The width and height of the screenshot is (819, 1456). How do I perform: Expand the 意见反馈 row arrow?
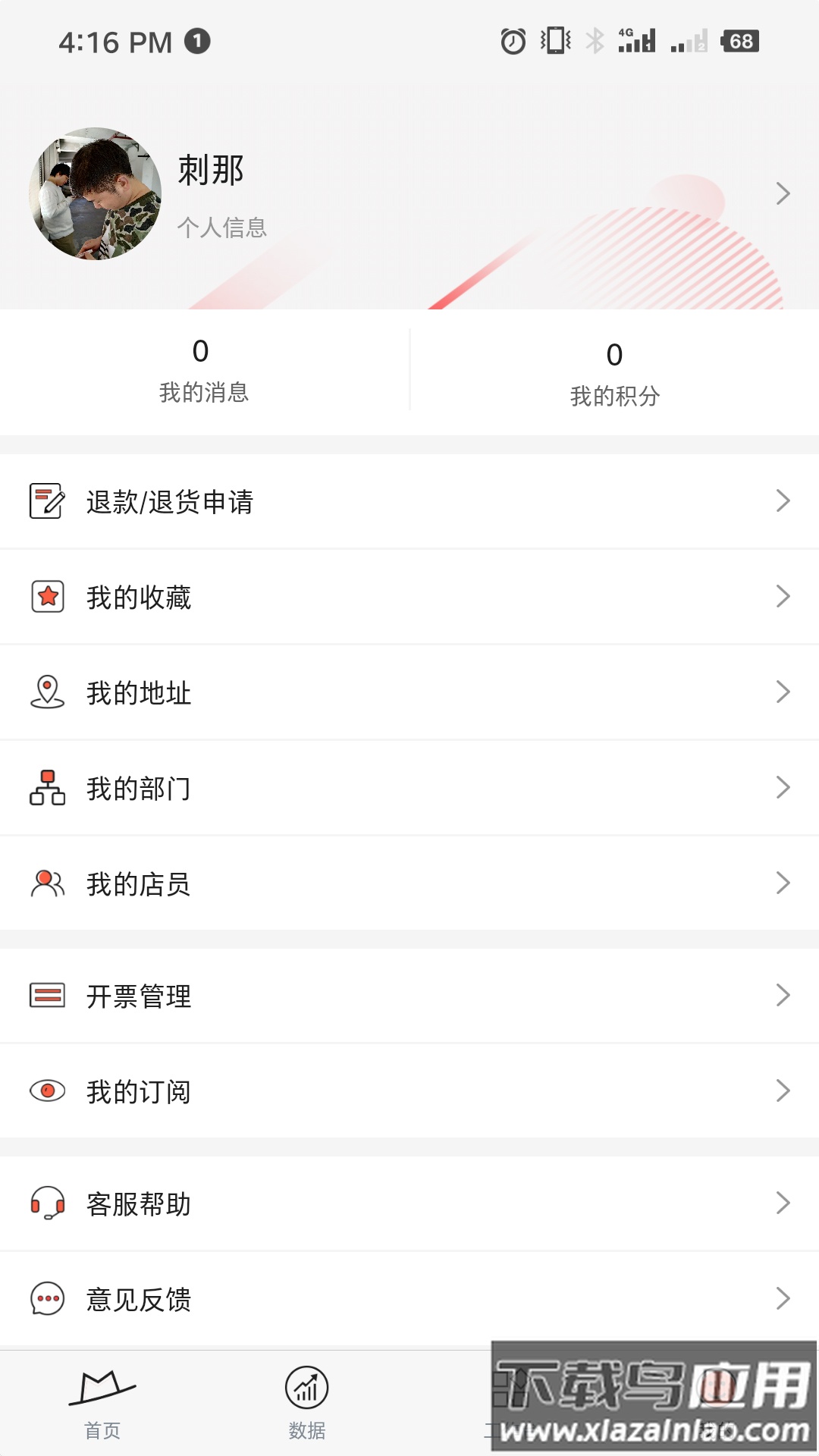click(x=784, y=1299)
